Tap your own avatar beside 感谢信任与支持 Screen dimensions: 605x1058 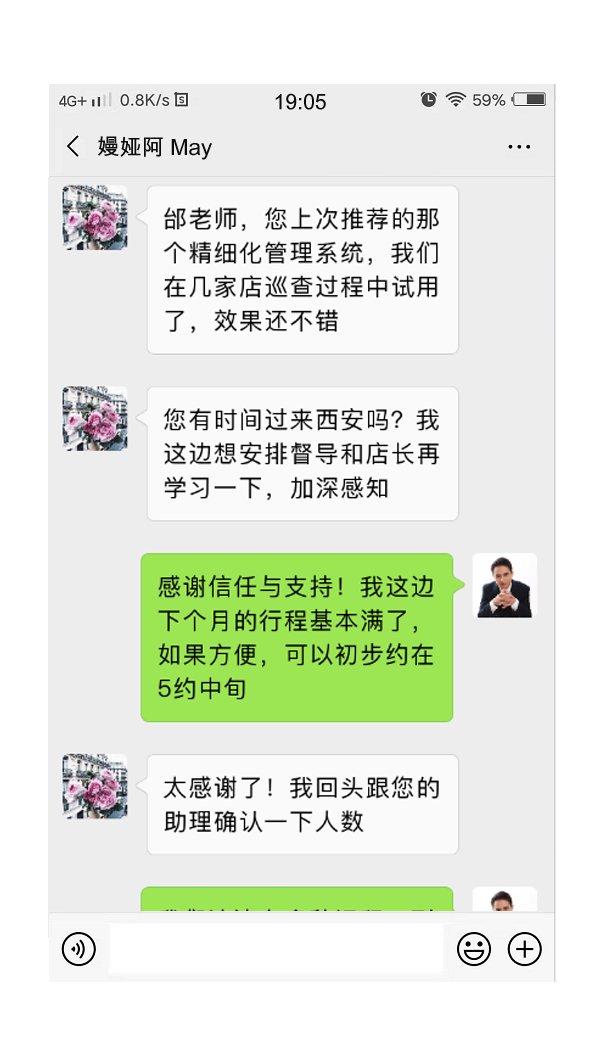click(505, 586)
